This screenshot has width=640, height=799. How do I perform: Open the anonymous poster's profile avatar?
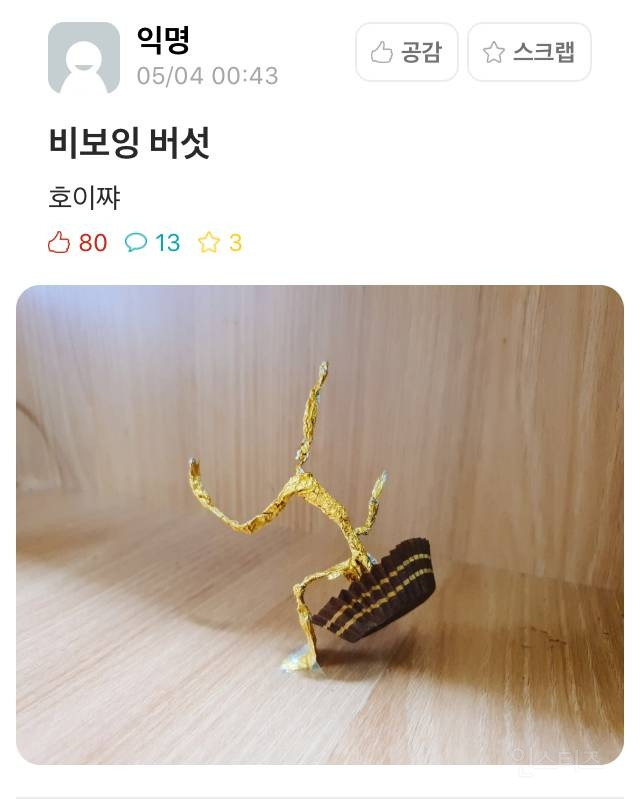coord(84,58)
